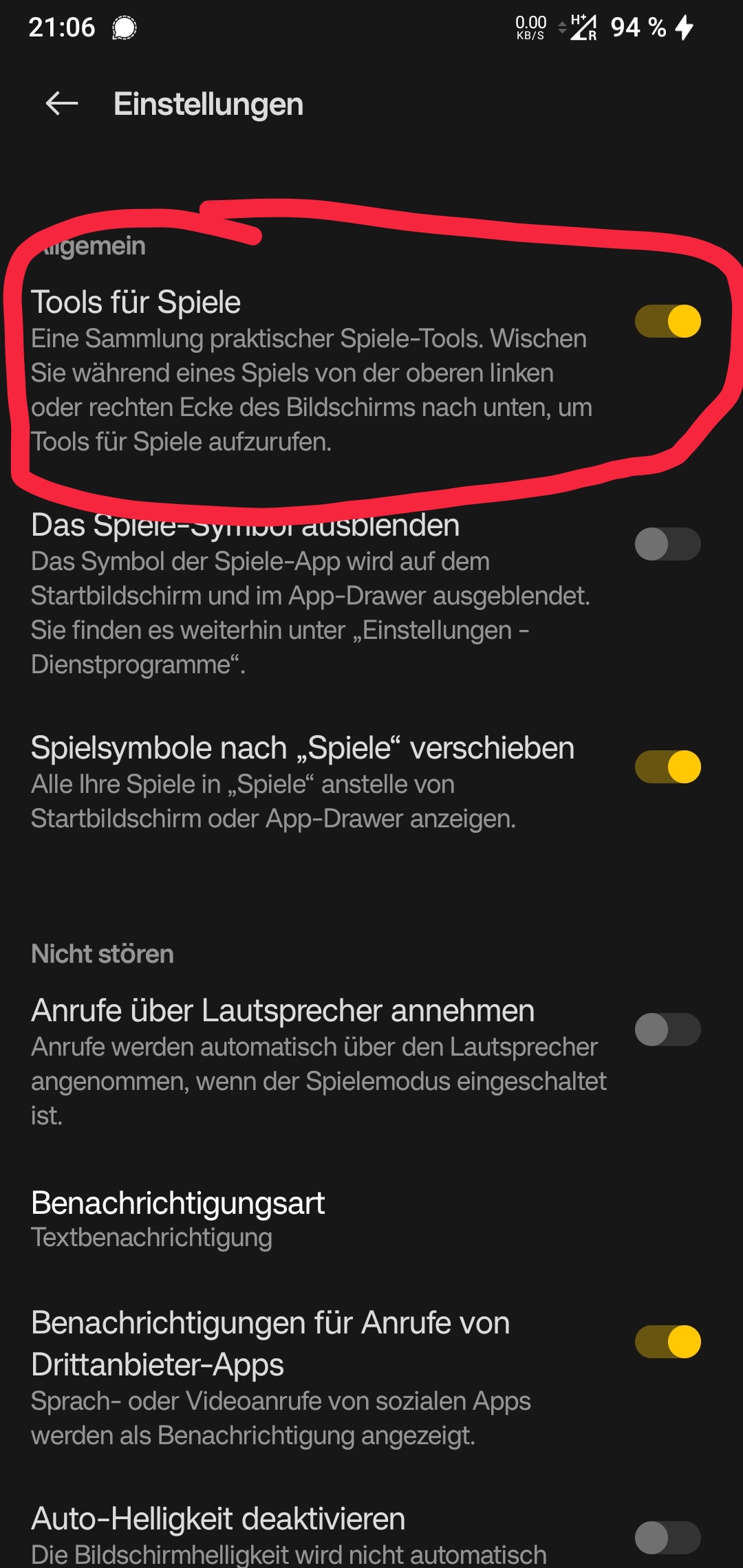Go back from Einstellungen
Image resolution: width=743 pixels, height=1568 pixels.
coord(62,104)
